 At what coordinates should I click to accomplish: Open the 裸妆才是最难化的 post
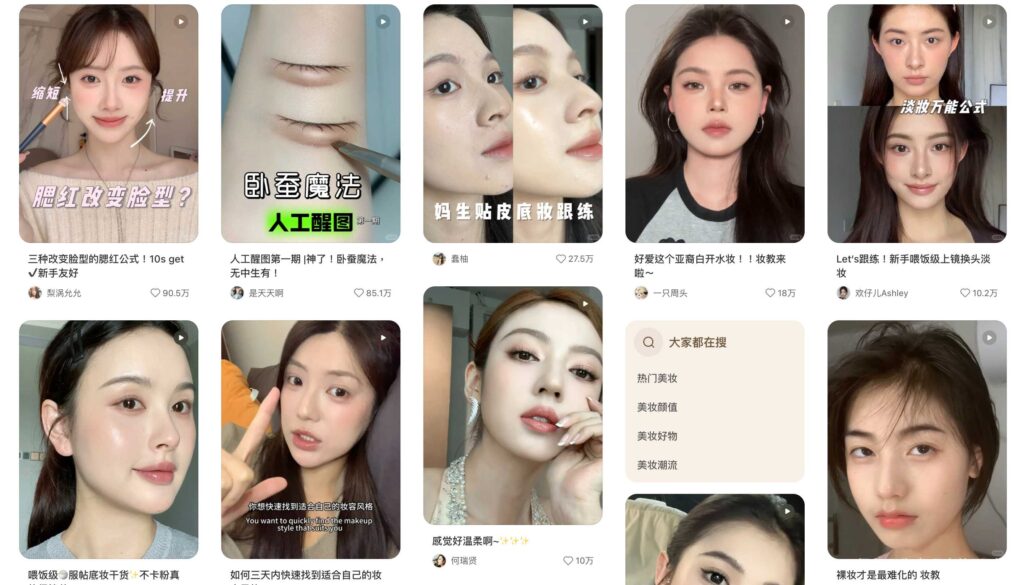[x=916, y=440]
